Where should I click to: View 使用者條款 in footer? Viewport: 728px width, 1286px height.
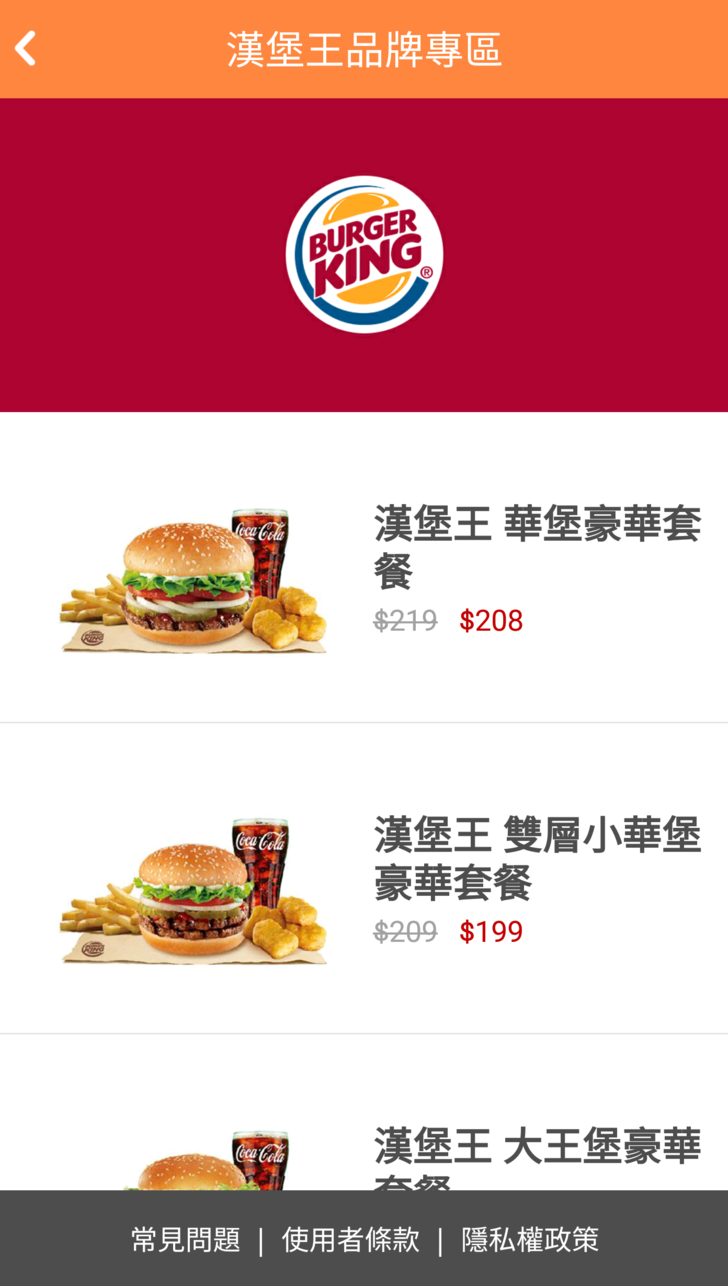point(350,1240)
